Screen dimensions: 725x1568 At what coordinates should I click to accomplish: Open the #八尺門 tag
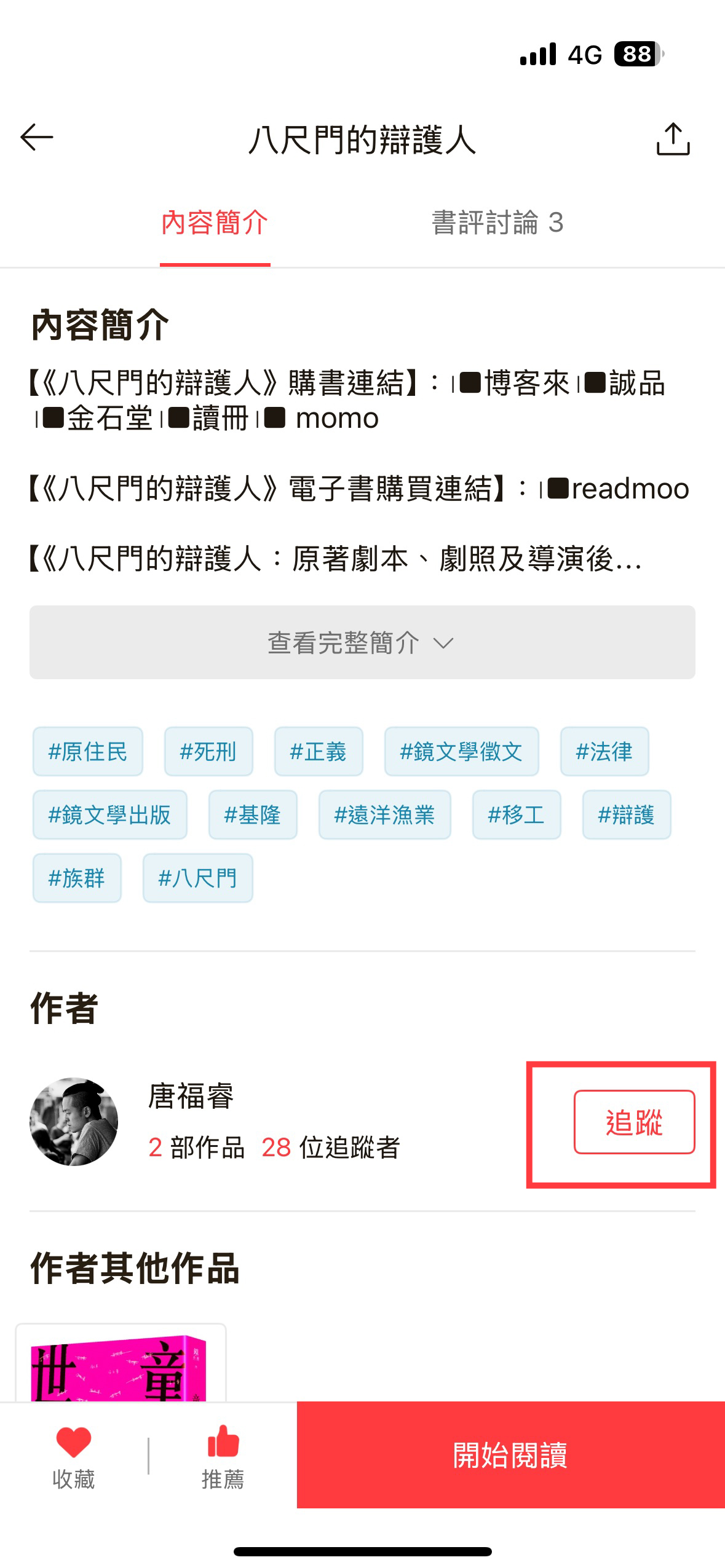[198, 878]
